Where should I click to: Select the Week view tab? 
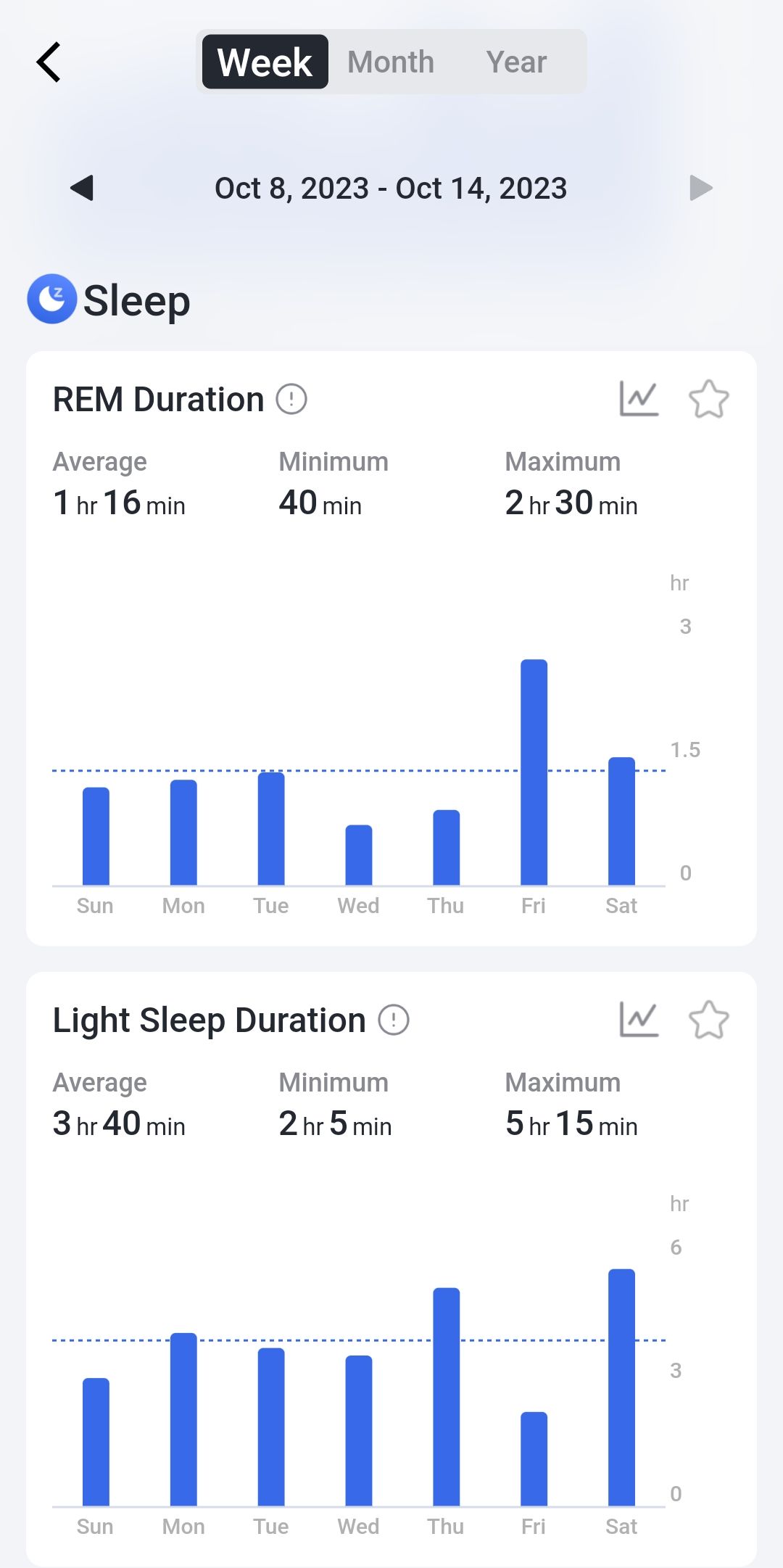click(x=265, y=62)
